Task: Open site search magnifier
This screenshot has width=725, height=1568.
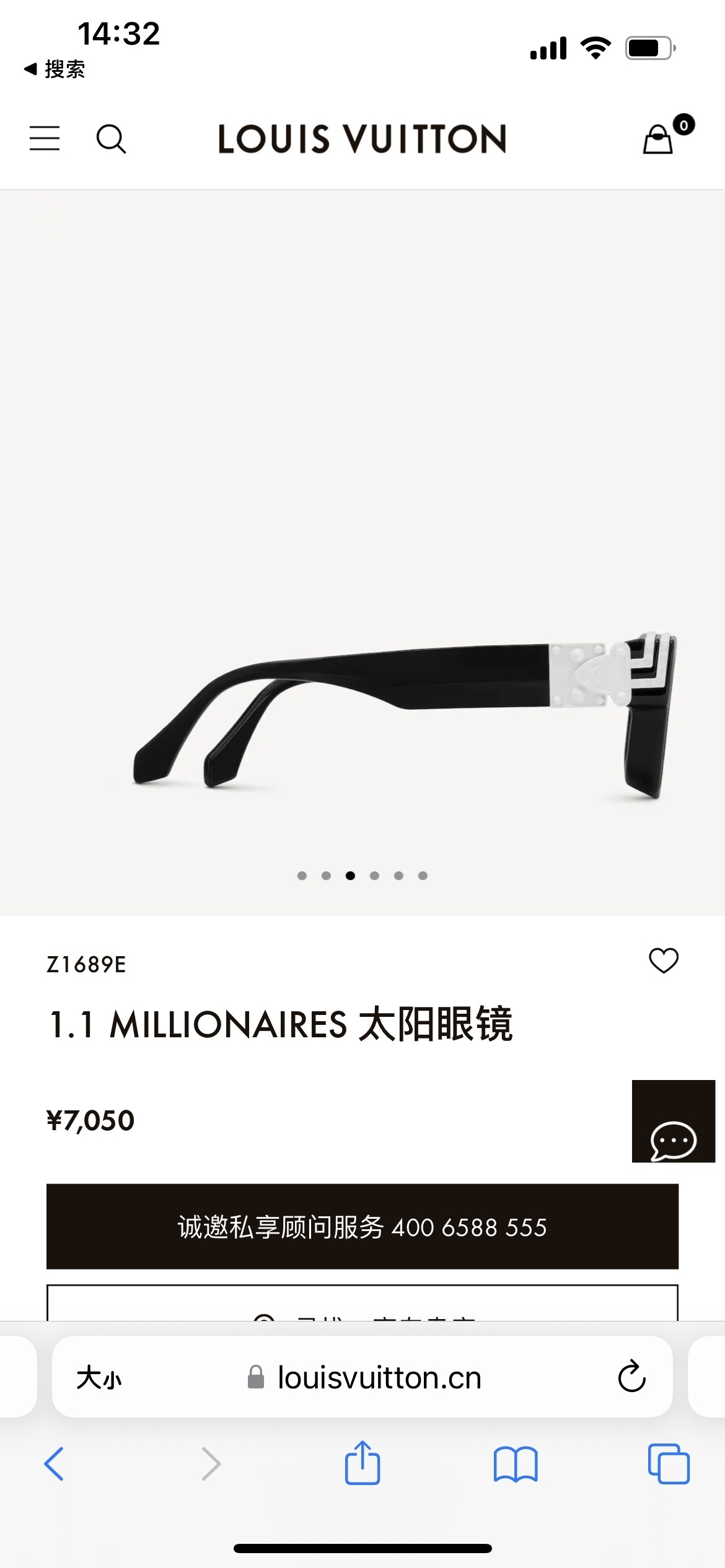Action: (x=112, y=139)
